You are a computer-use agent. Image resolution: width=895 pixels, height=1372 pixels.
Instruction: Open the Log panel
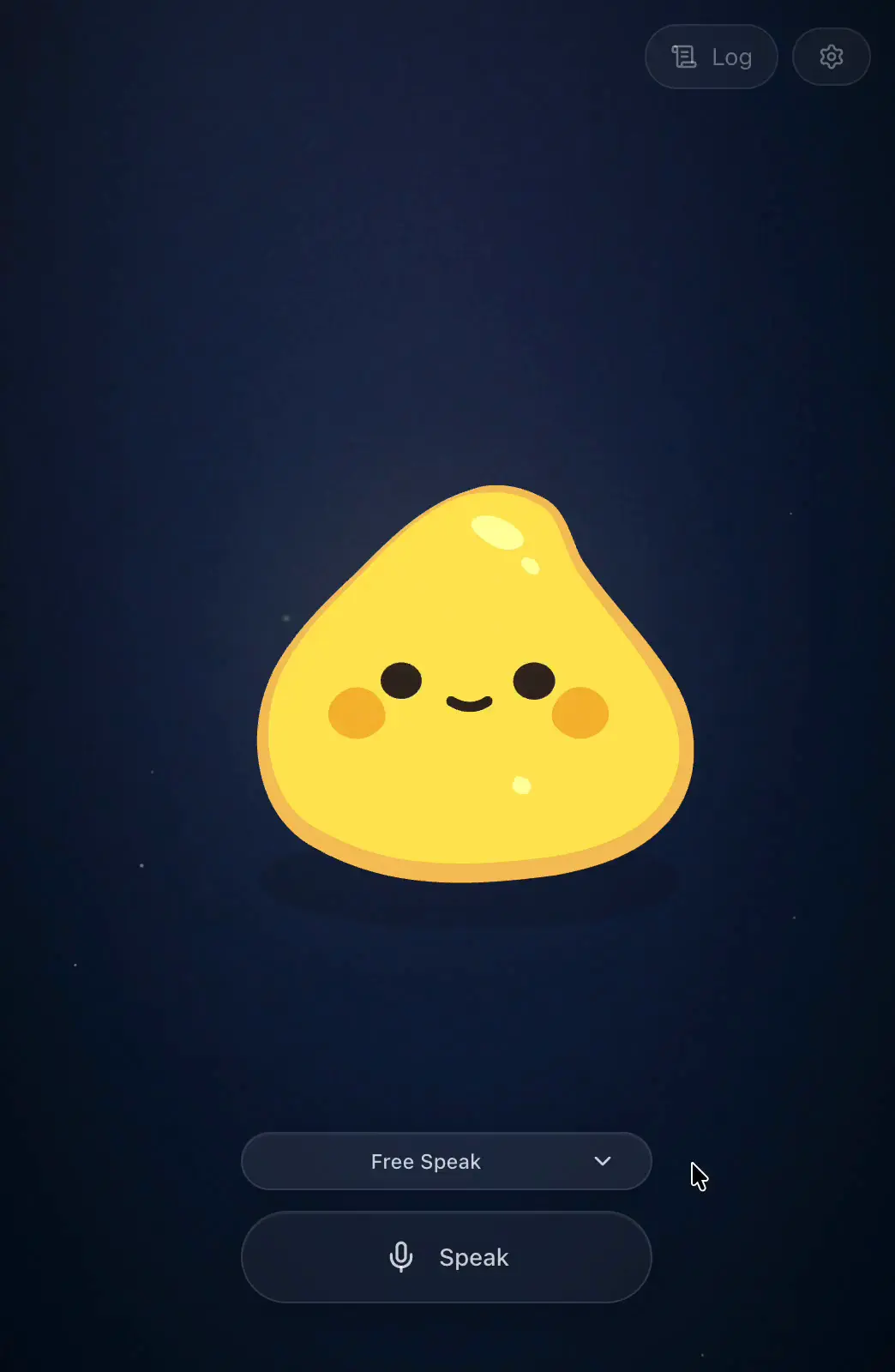point(711,57)
